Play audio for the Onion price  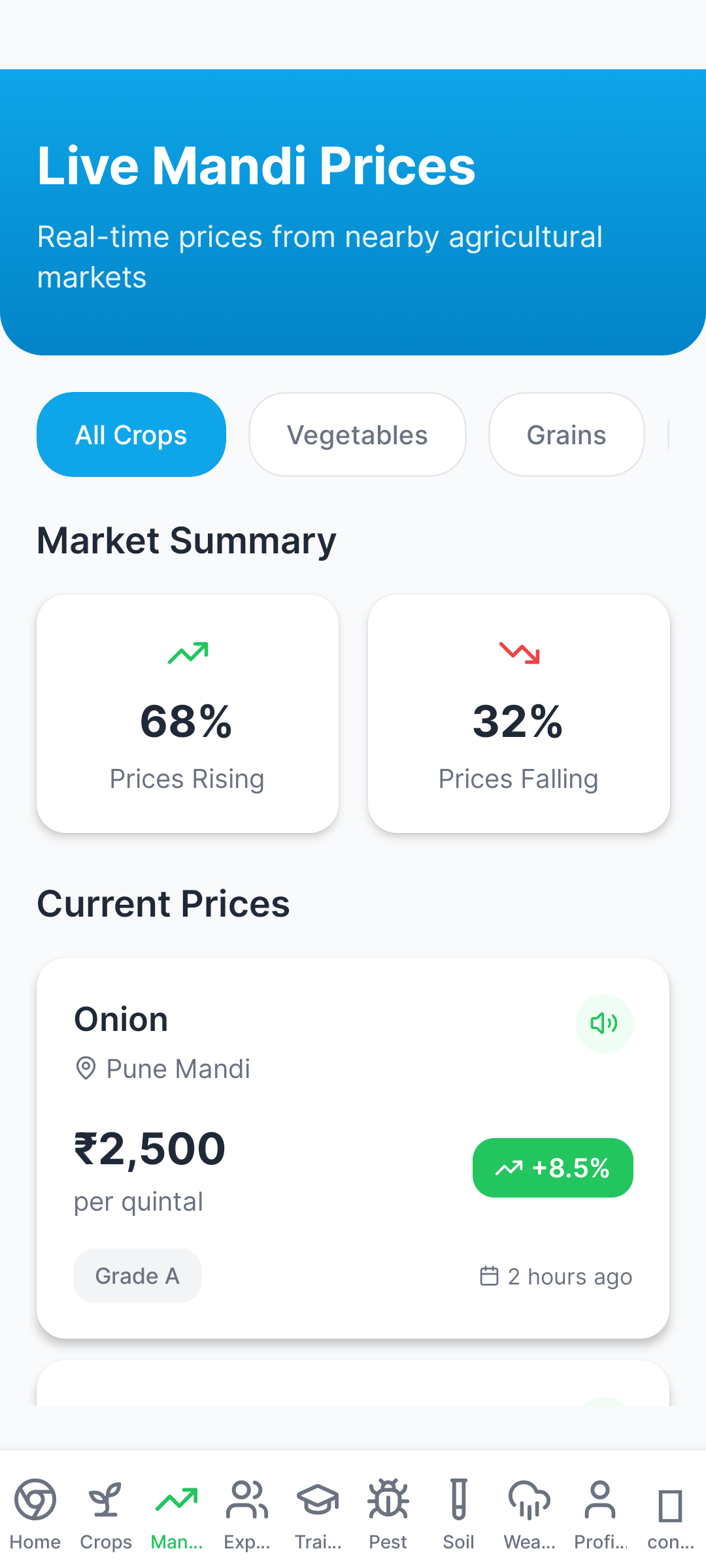604,1023
